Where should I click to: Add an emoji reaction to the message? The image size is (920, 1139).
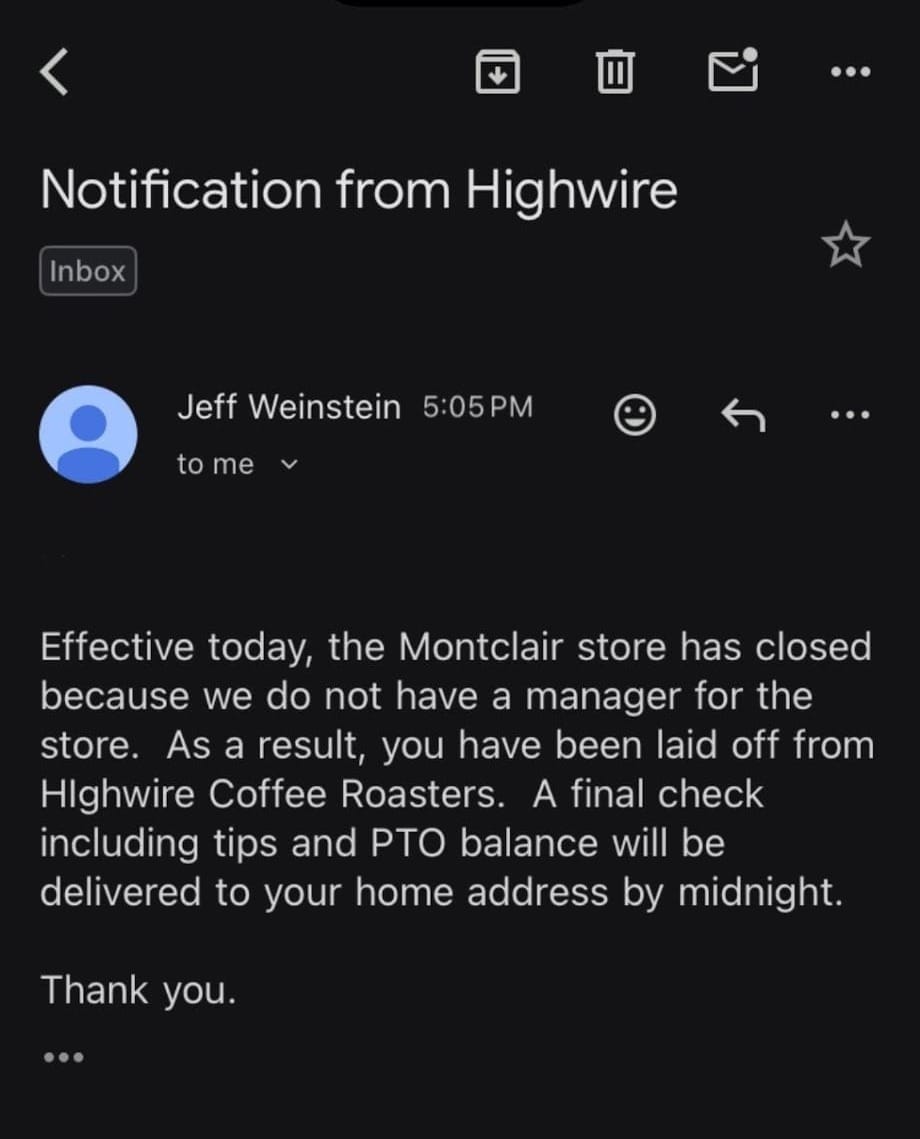(634, 415)
